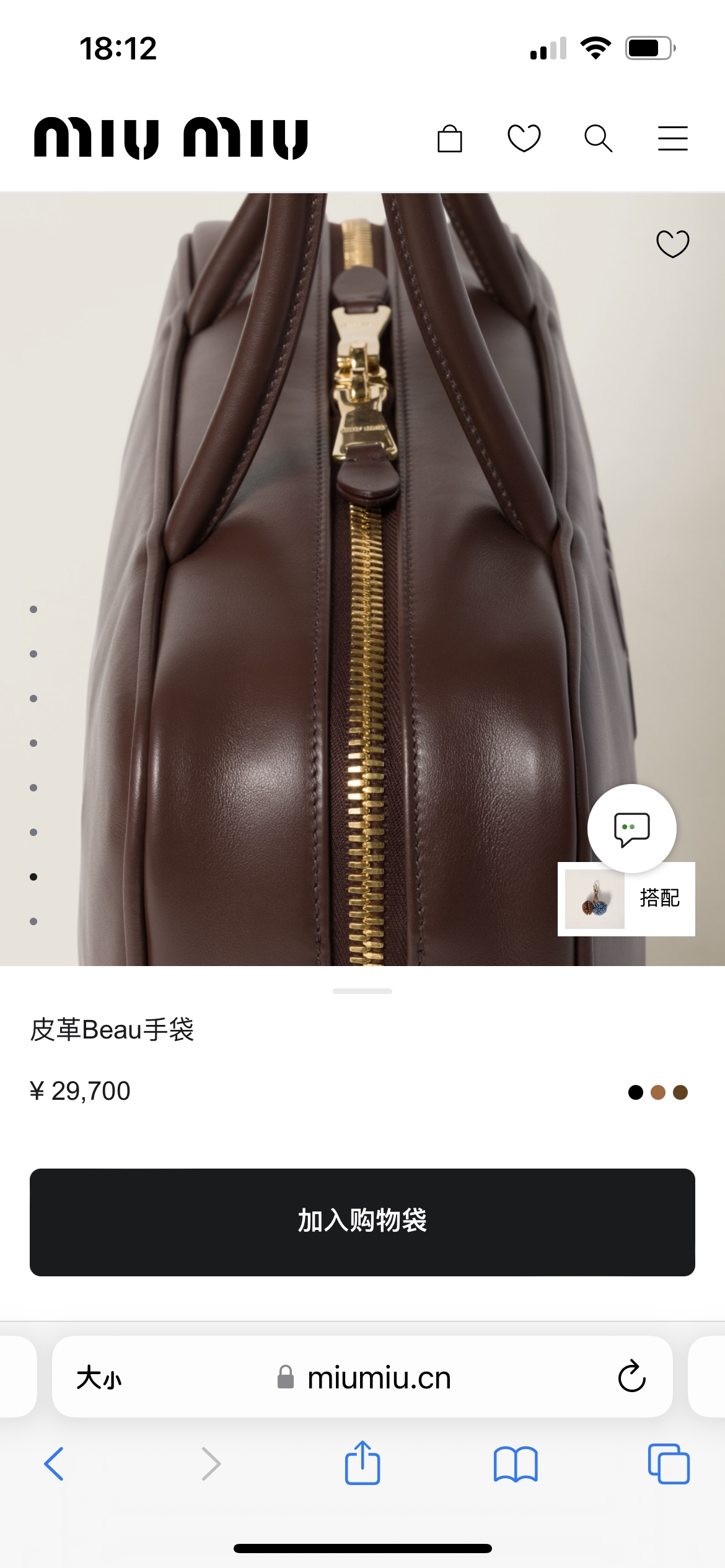Open the wishlist heart in header
Image resolution: width=725 pixels, height=1568 pixels.
point(524,138)
